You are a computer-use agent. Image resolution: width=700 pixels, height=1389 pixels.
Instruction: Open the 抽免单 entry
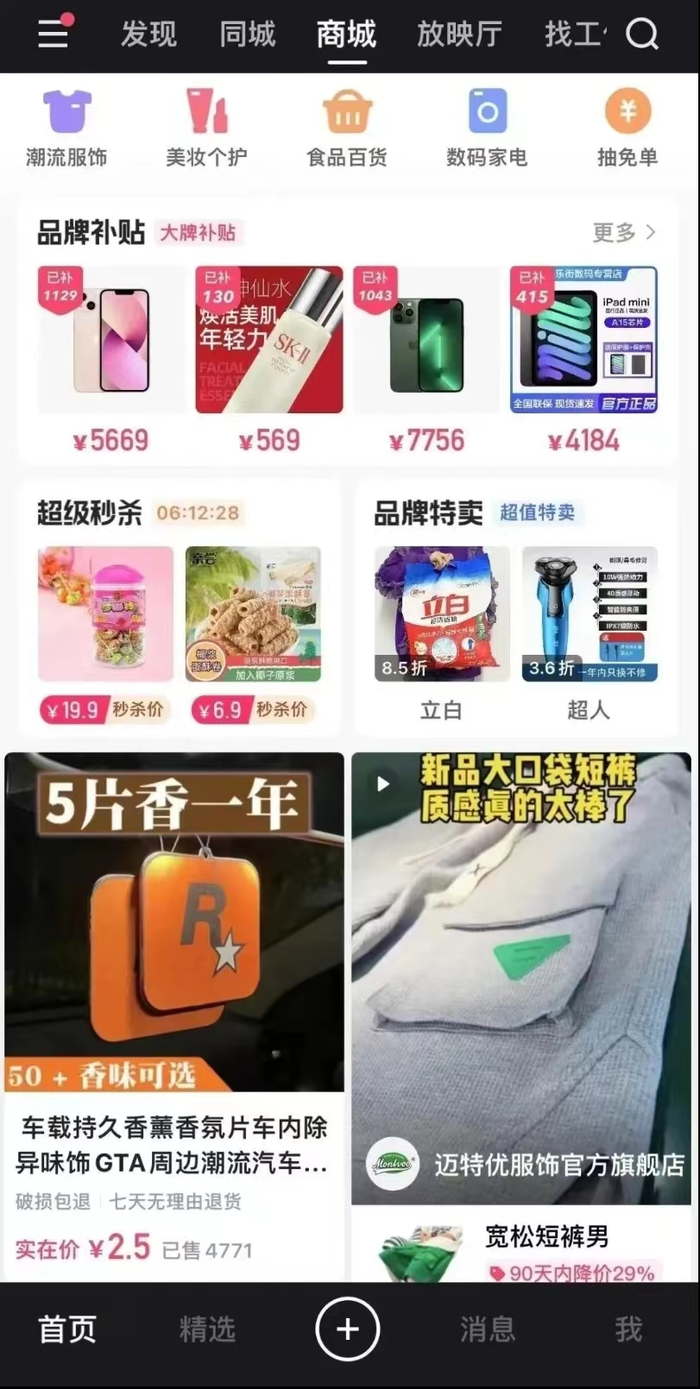[627, 129]
